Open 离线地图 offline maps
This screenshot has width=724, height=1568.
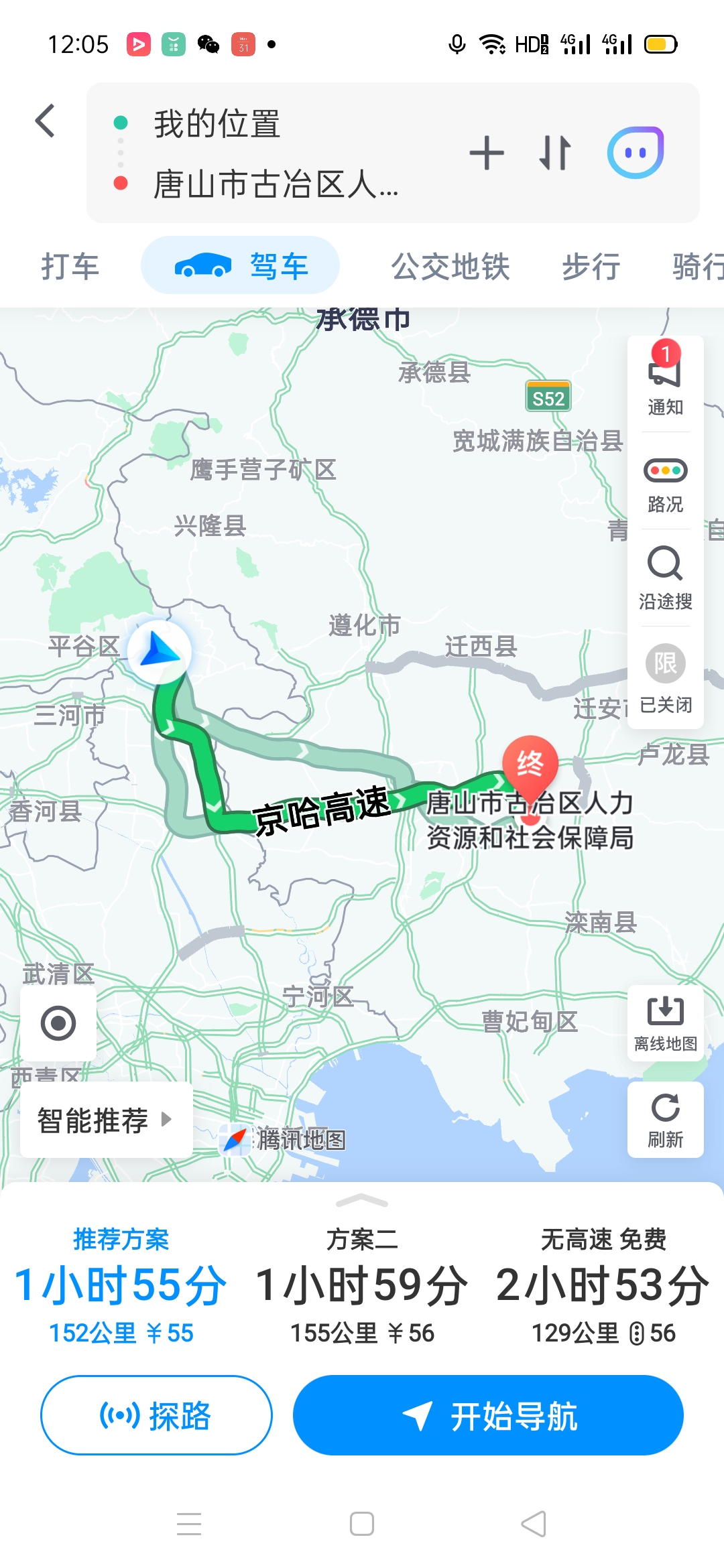click(665, 1023)
